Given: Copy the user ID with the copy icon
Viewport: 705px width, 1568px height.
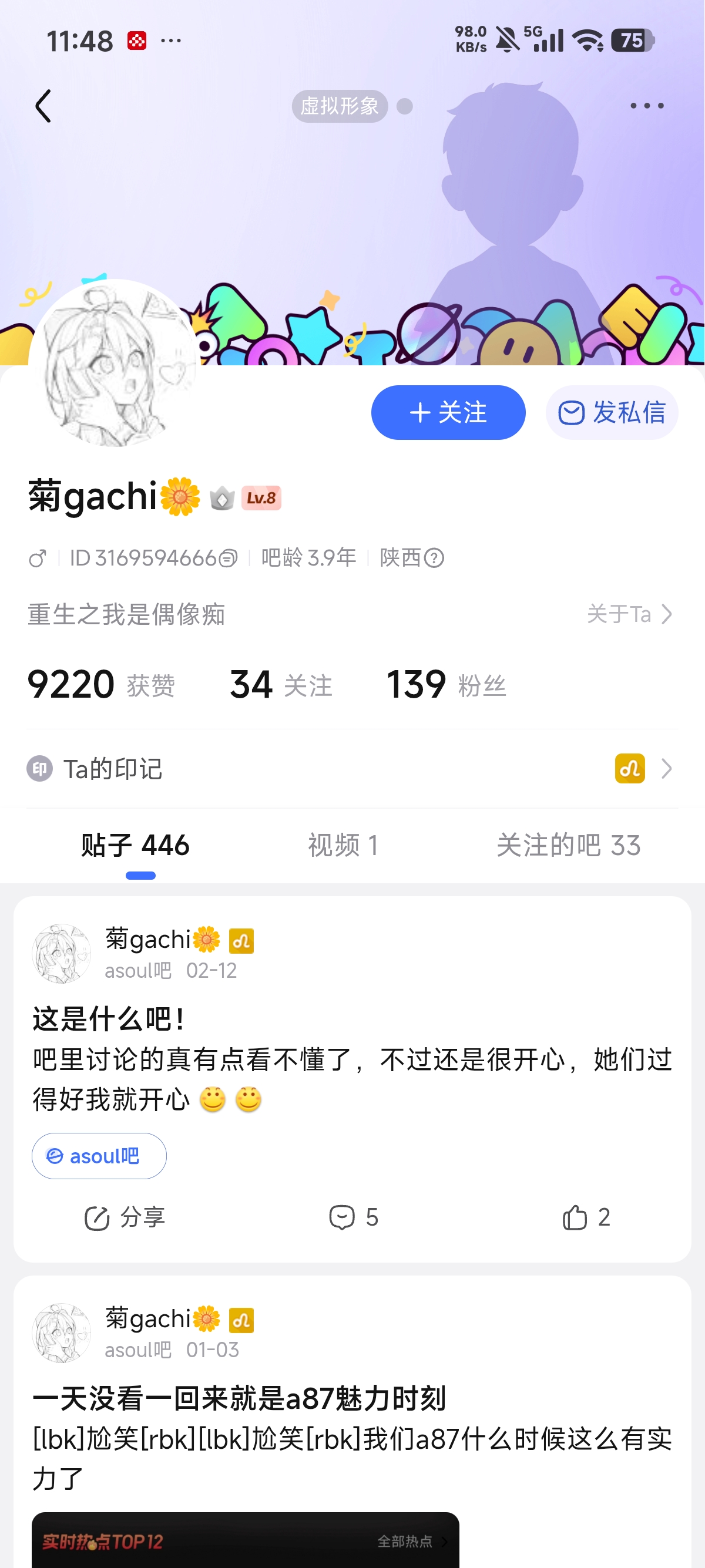Looking at the screenshot, I should (228, 558).
